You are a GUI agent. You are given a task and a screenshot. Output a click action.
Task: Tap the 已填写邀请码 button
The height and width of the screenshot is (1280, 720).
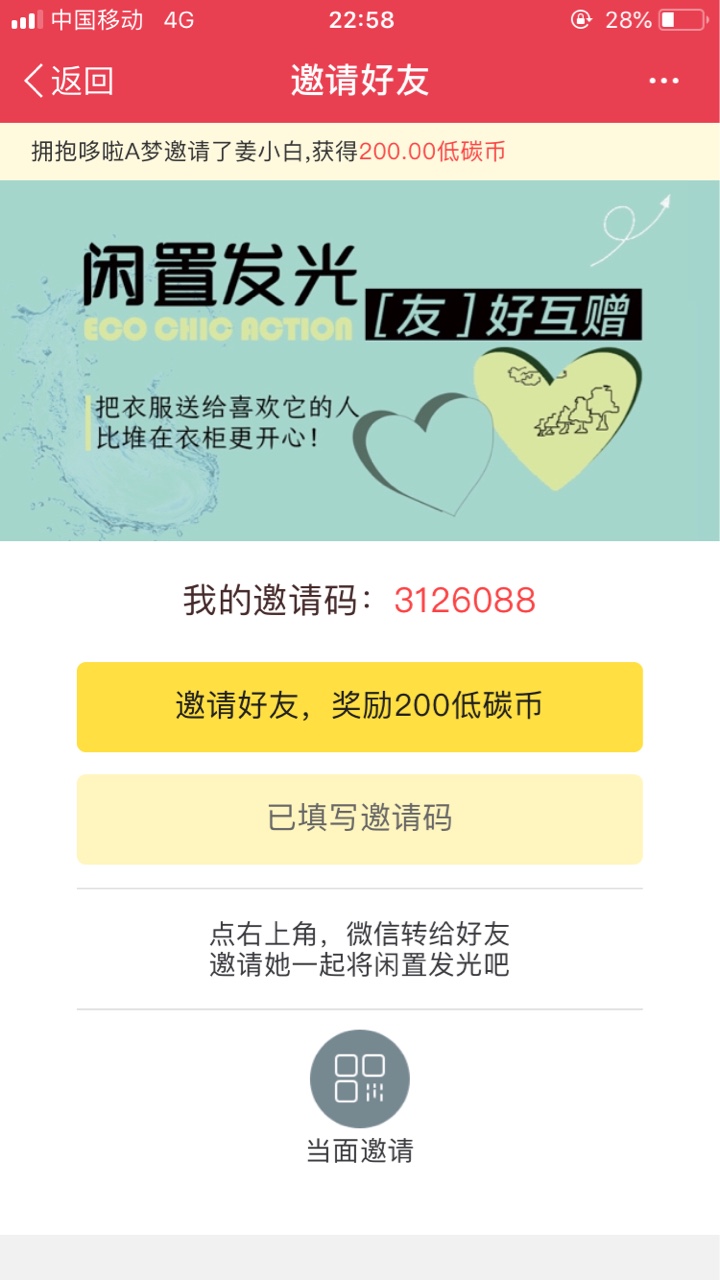360,819
